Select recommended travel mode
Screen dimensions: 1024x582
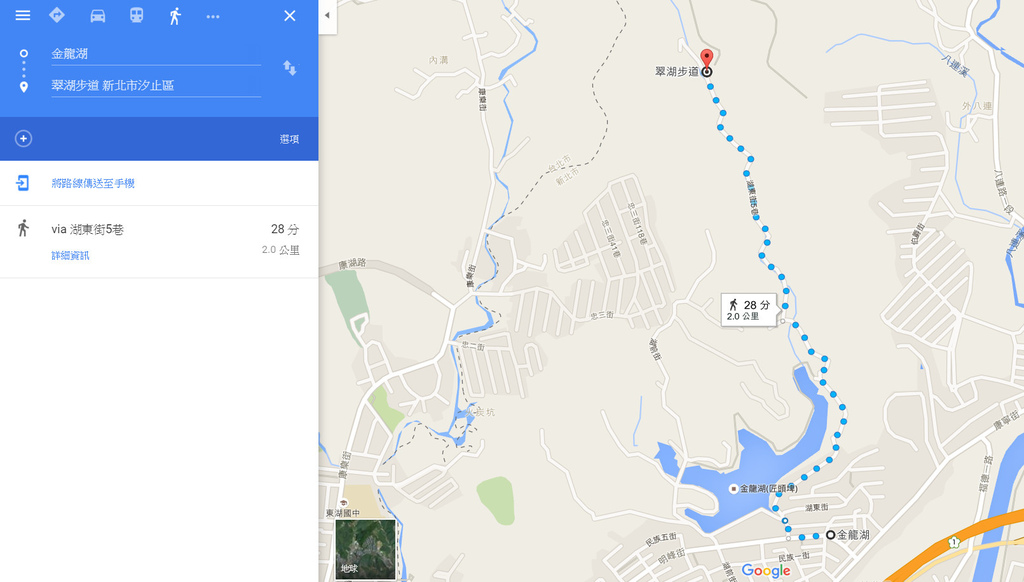pyautogui.click(x=57, y=16)
